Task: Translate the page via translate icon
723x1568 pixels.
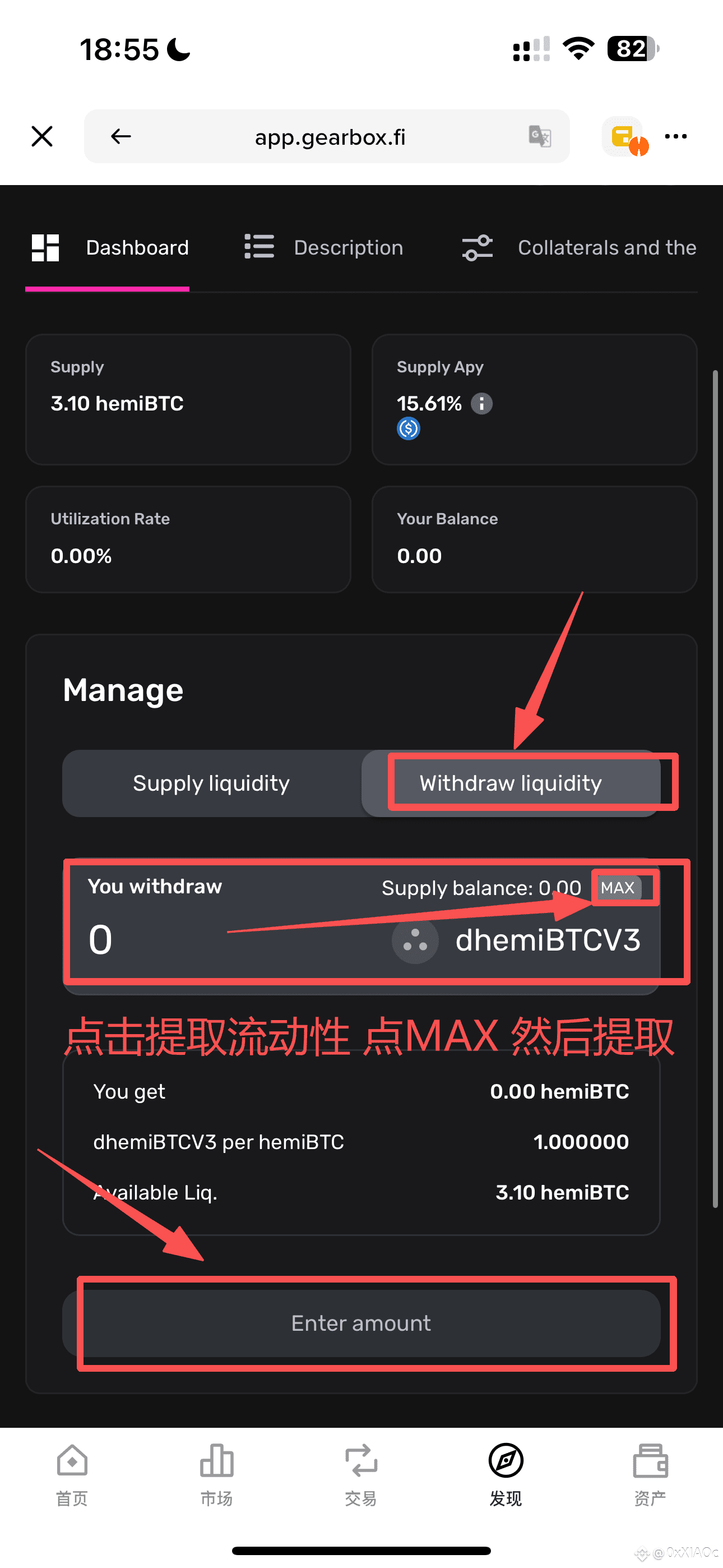Action: click(539, 136)
